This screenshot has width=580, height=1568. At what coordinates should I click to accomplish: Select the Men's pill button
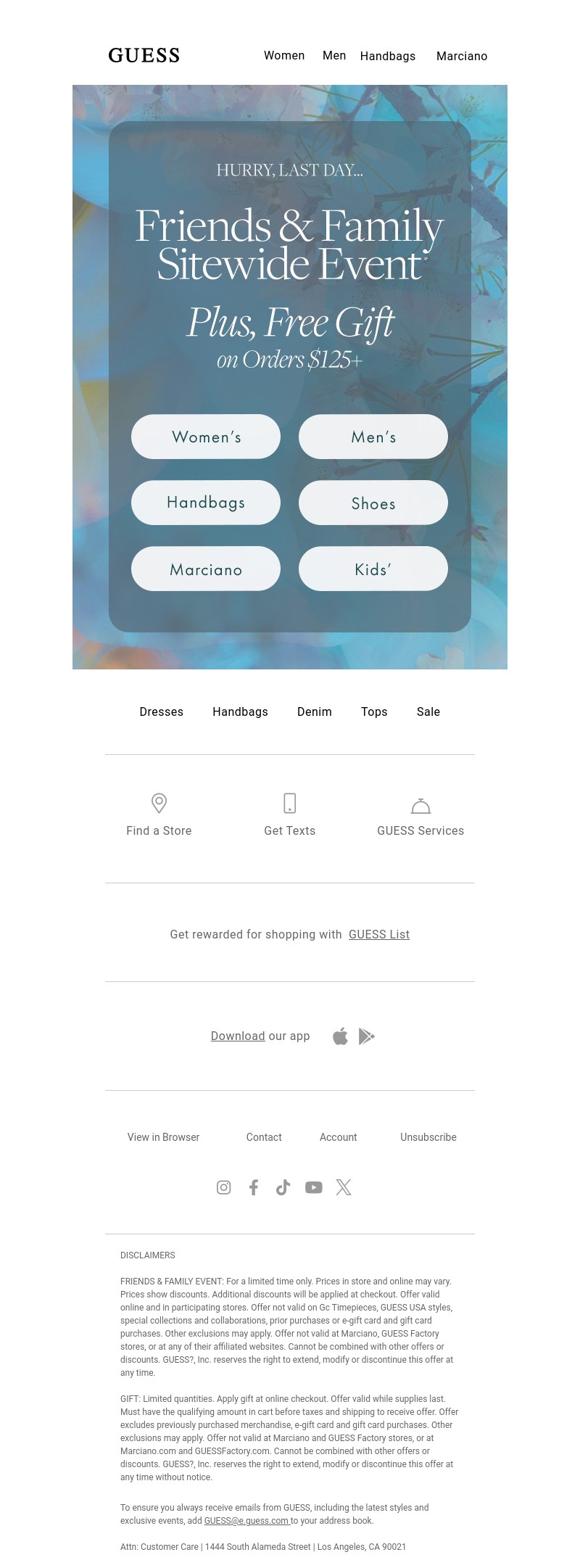pos(373,437)
